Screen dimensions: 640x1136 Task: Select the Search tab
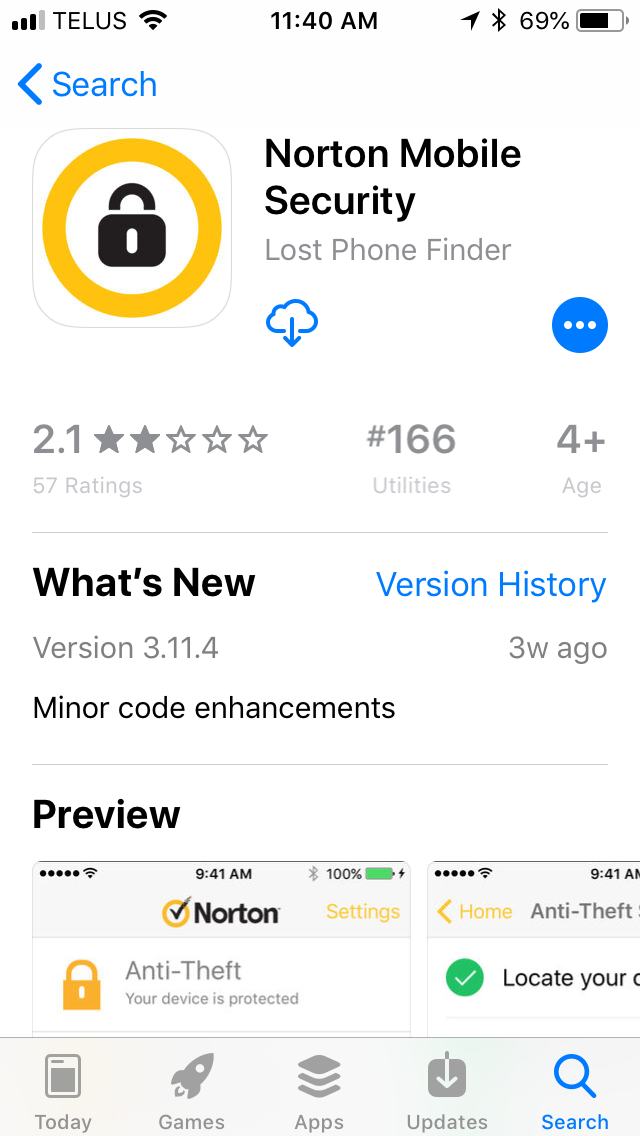coord(575,1092)
